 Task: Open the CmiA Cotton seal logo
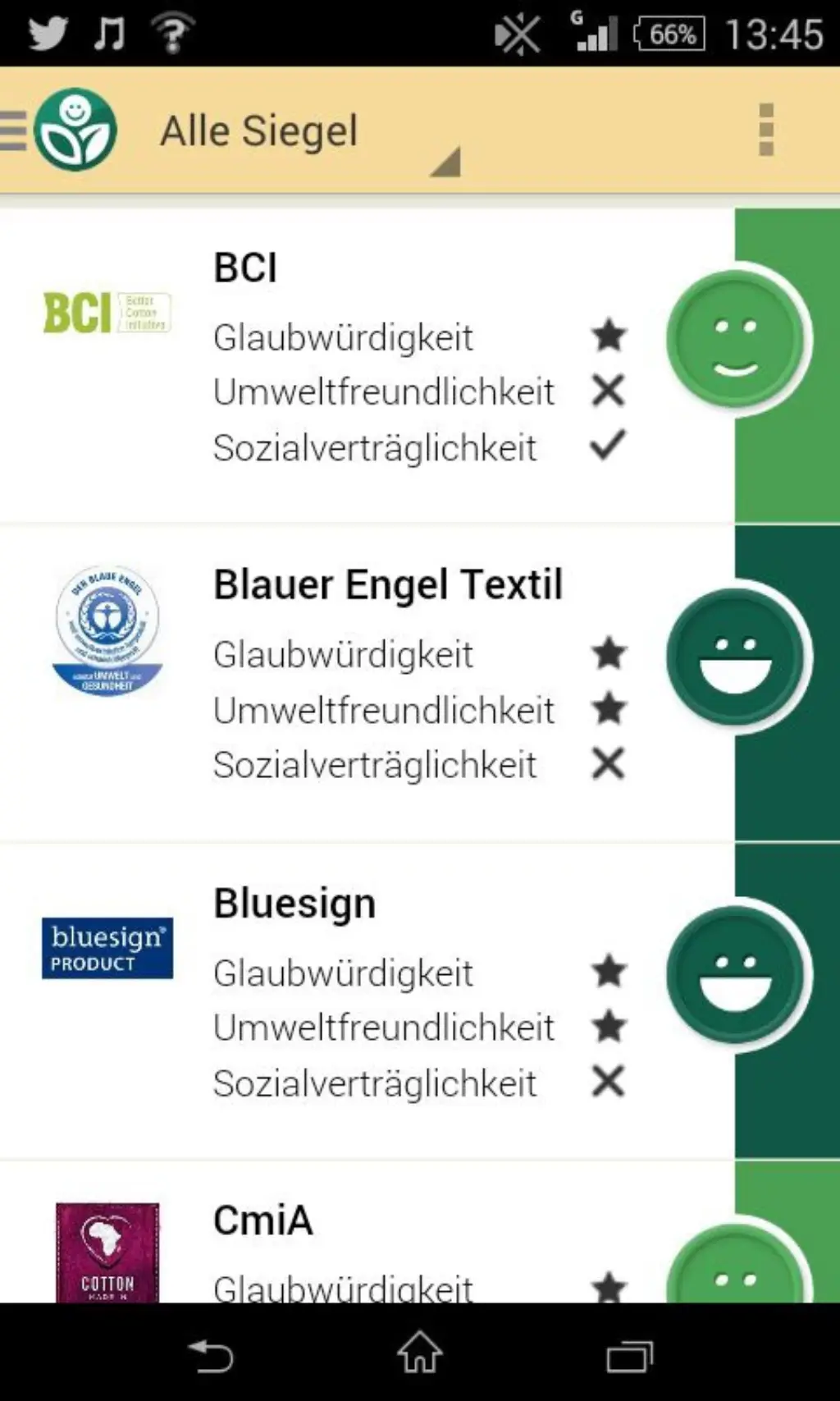pyautogui.click(x=106, y=1252)
